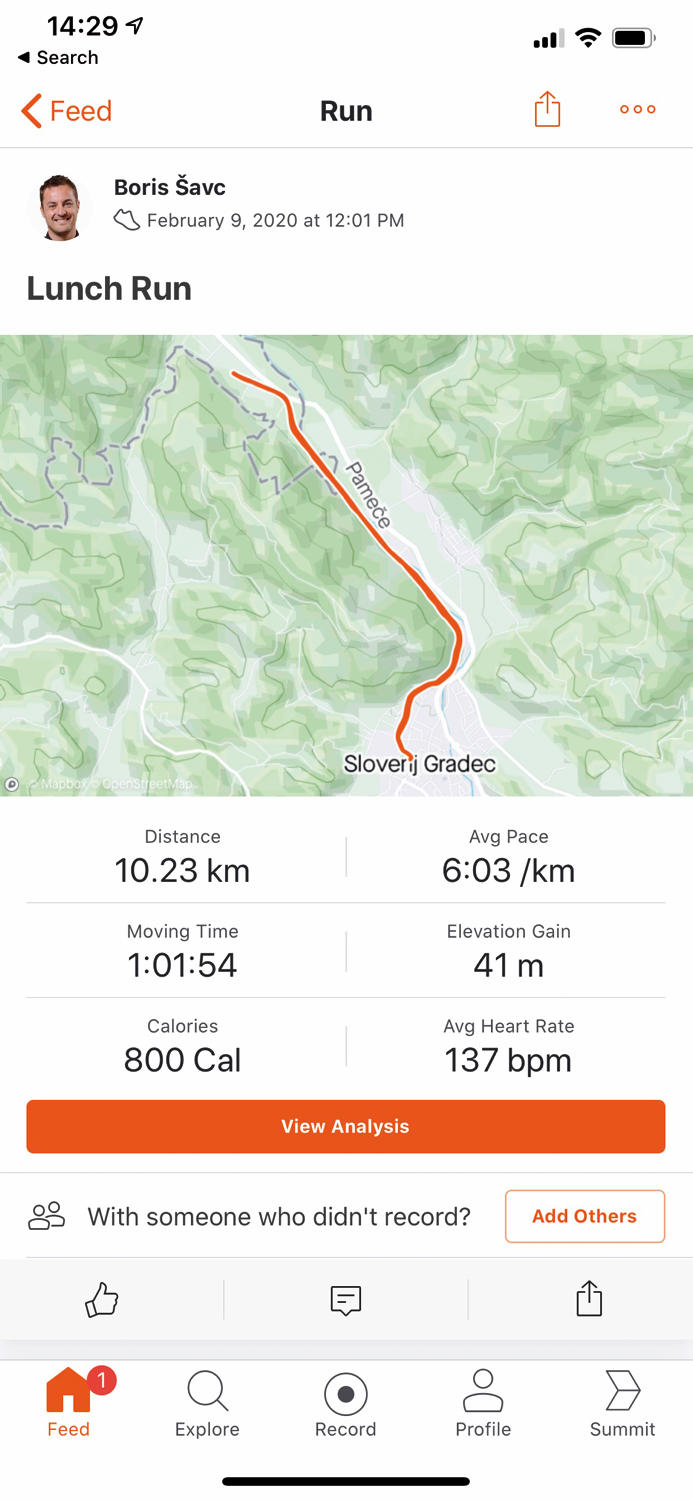The height and width of the screenshot is (1500, 693).
Task: Tap the View Analysis button
Action: (346, 1126)
